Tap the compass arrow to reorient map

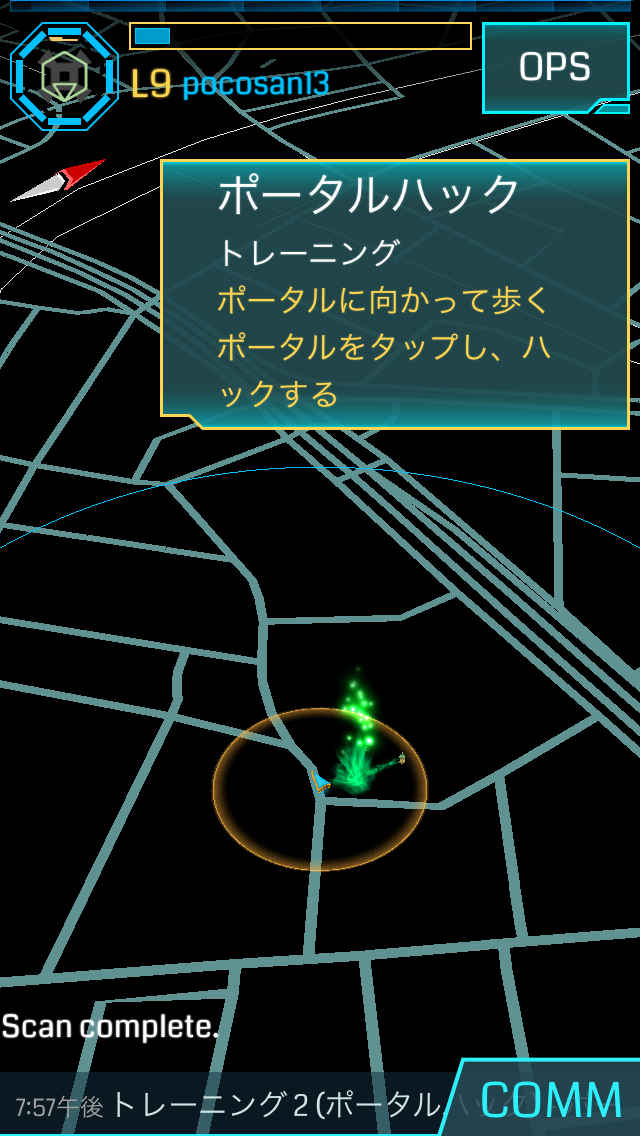pos(60,180)
